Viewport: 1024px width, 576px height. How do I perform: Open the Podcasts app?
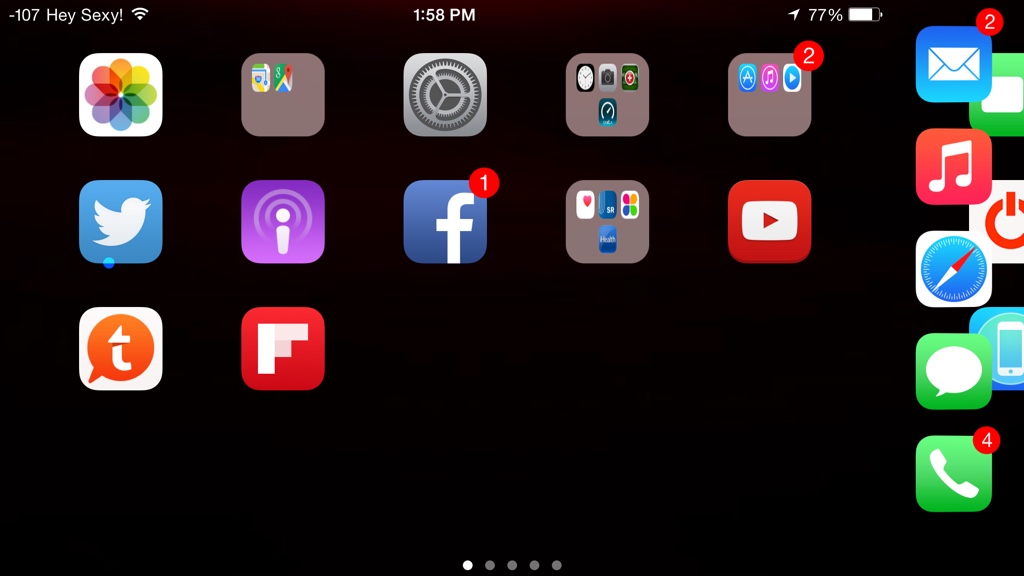(x=283, y=222)
